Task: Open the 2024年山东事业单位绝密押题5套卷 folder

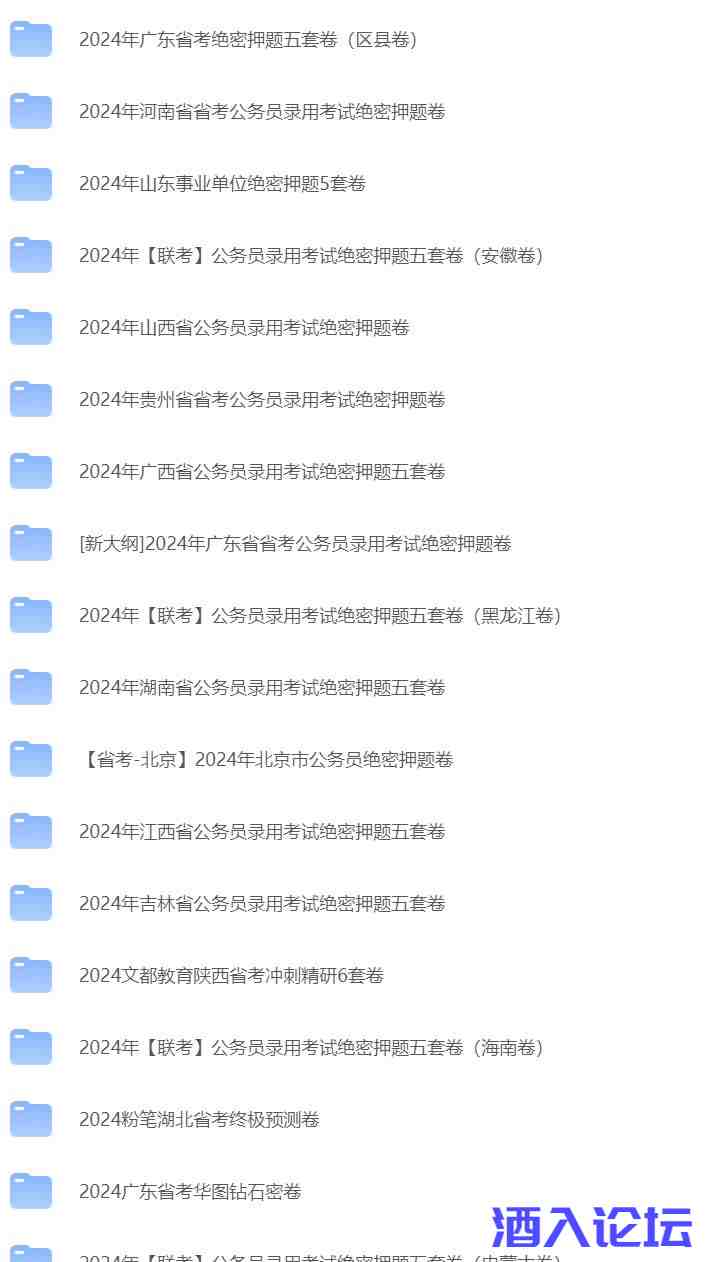Action: coord(222,184)
